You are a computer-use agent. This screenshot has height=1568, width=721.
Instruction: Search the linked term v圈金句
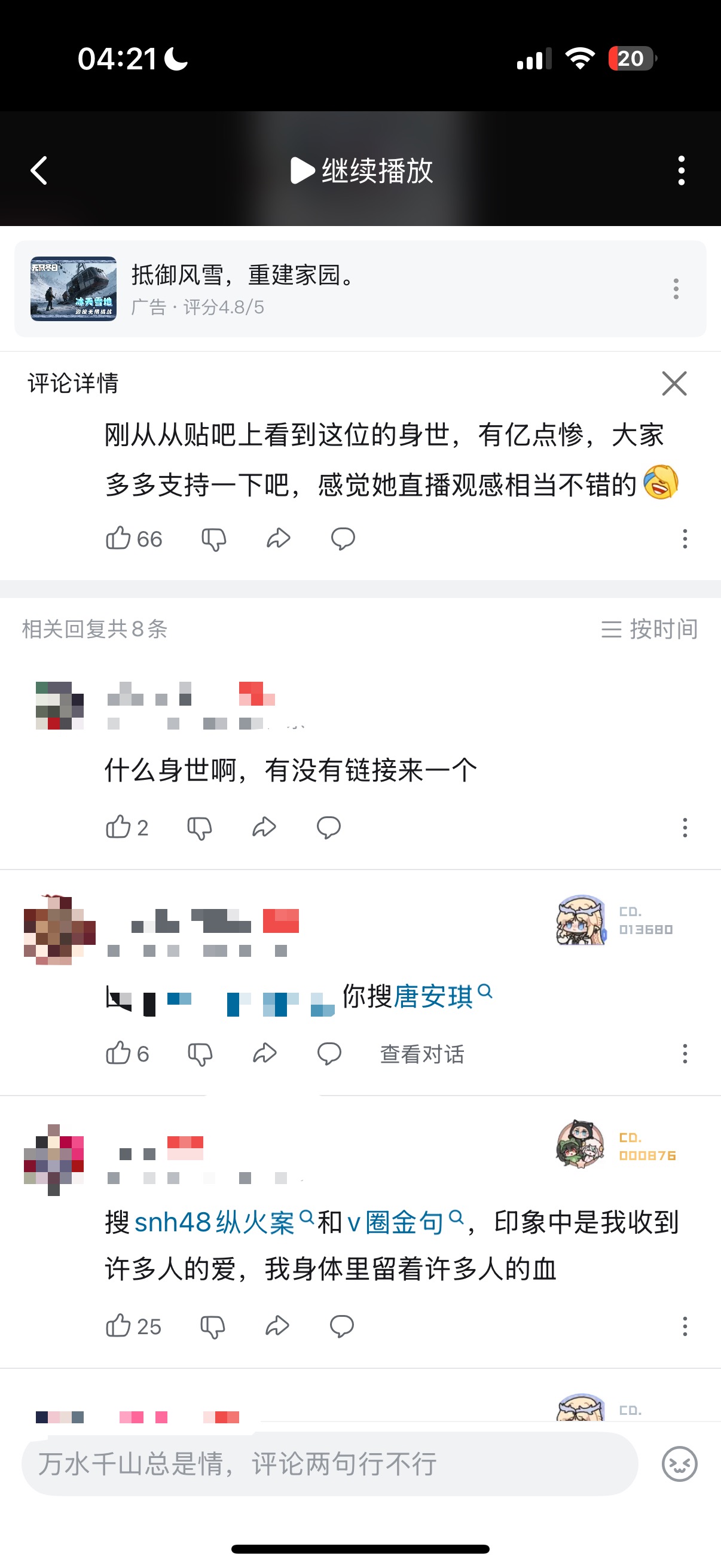click(405, 1222)
